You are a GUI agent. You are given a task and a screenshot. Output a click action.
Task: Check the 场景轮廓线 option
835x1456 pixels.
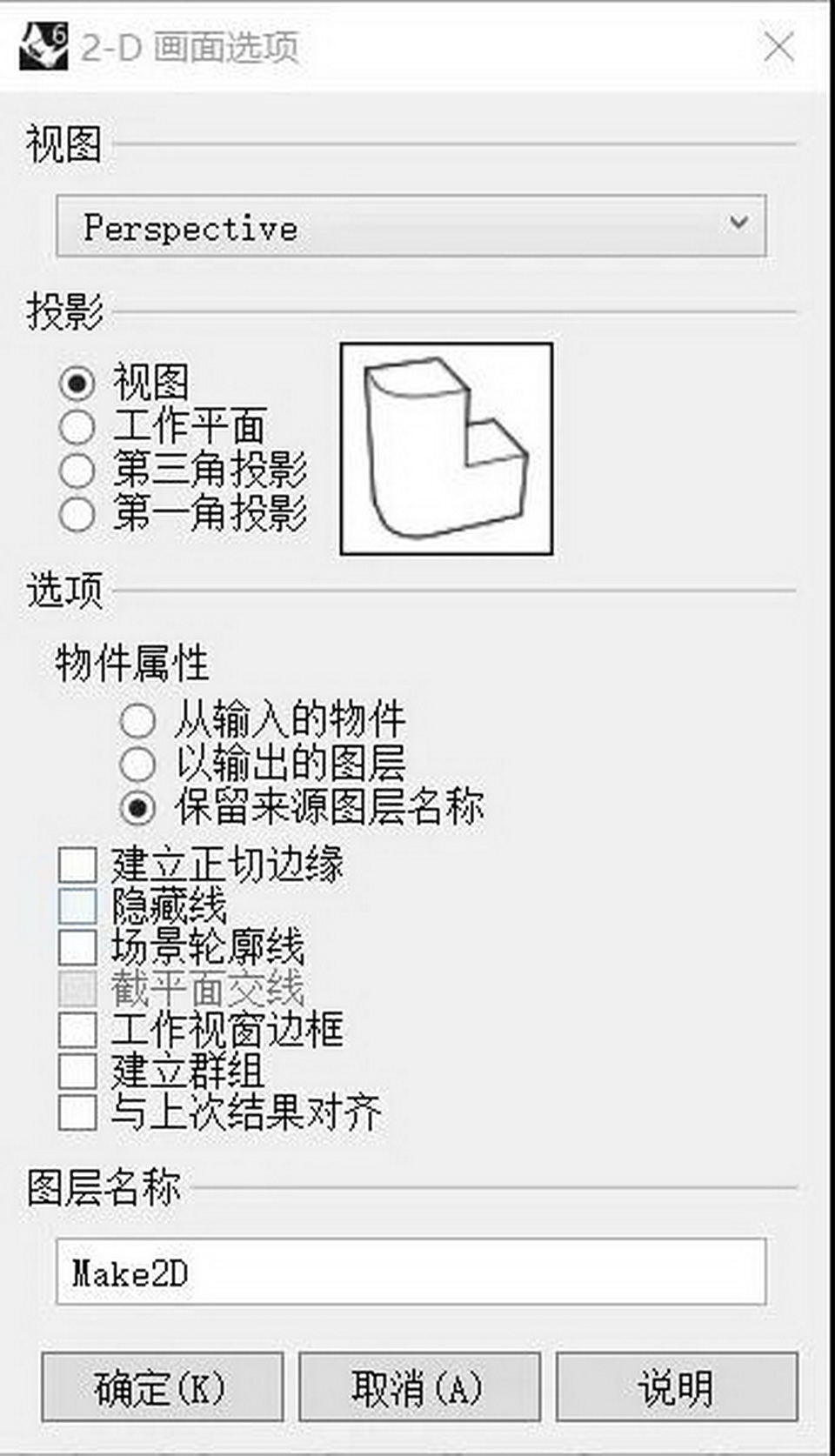coord(77,948)
